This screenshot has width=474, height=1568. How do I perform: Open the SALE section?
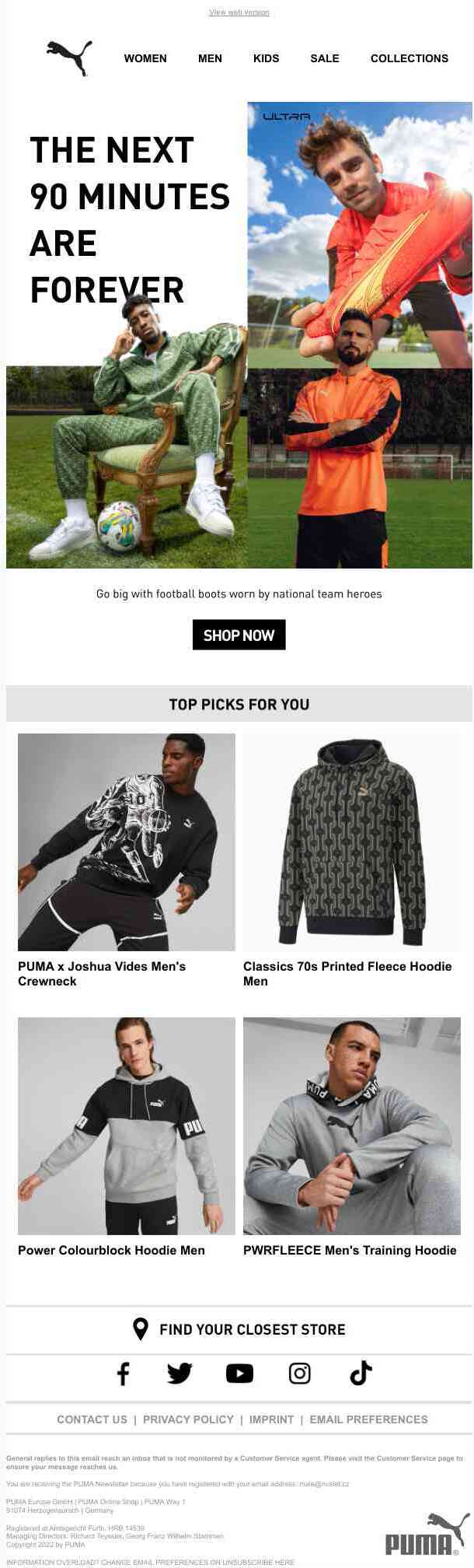coord(325,58)
